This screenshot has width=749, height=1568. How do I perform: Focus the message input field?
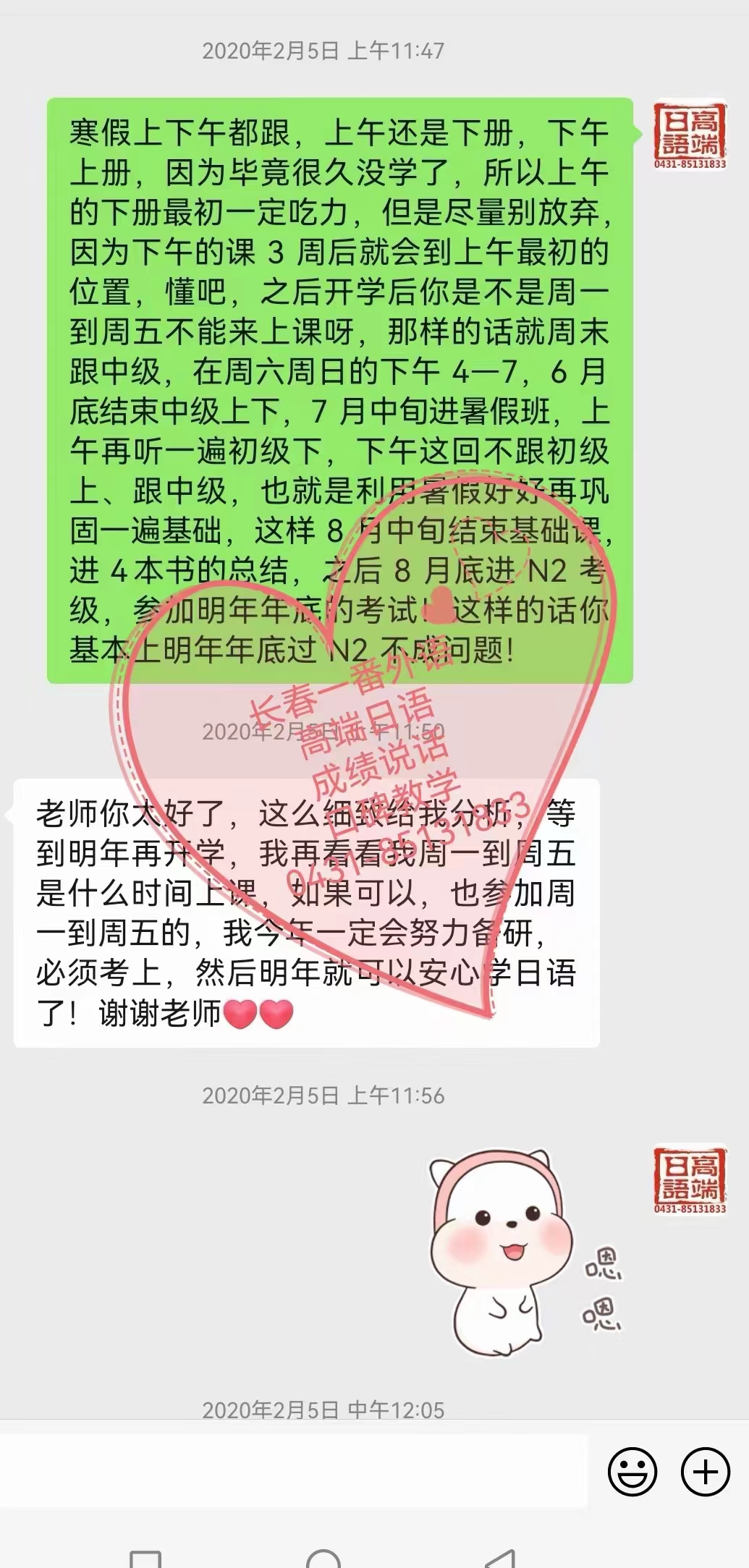293,1472
